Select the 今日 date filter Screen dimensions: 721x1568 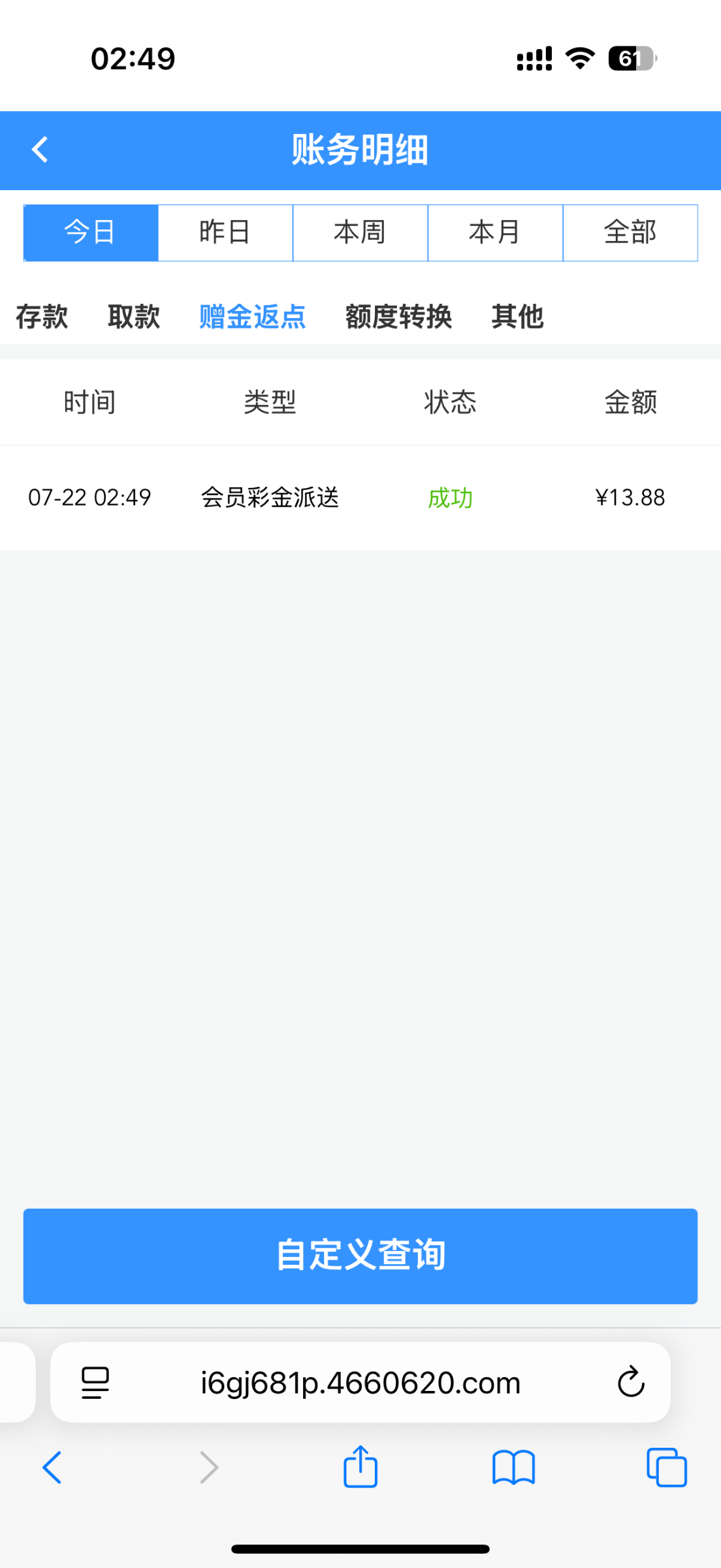click(91, 233)
